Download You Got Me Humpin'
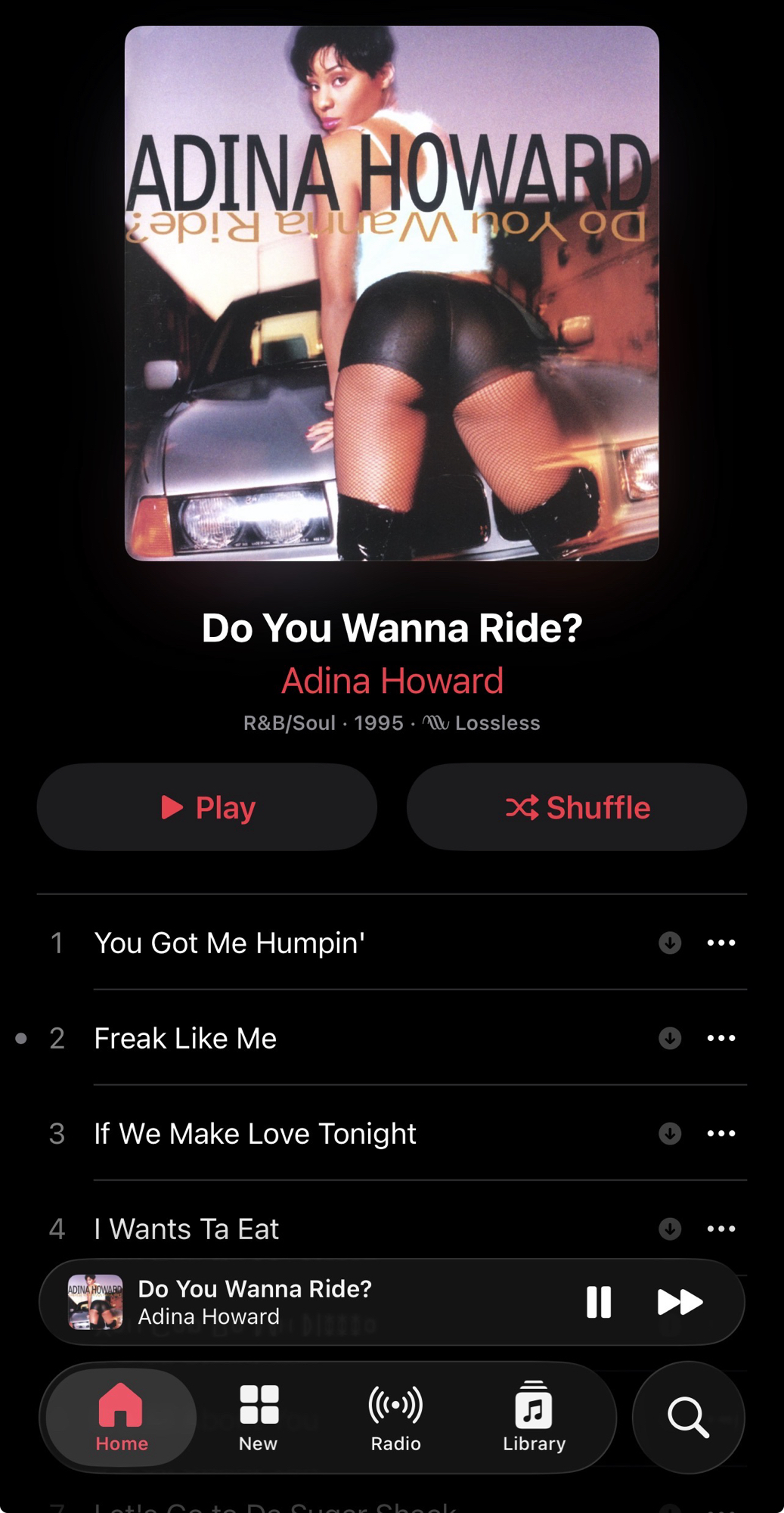Viewport: 784px width, 1513px height. [x=670, y=943]
